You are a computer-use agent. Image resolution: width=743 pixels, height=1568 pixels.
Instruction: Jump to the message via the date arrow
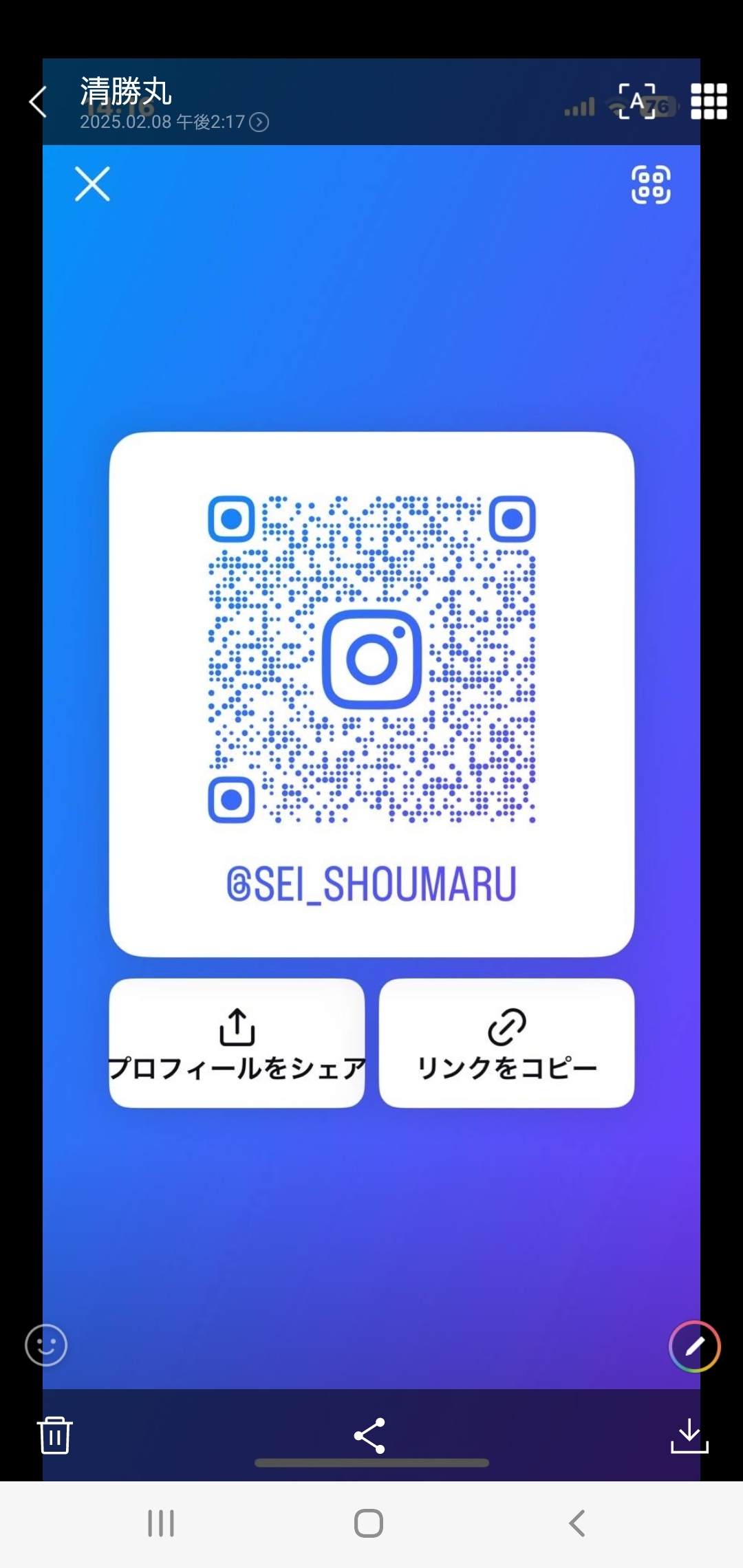259,122
